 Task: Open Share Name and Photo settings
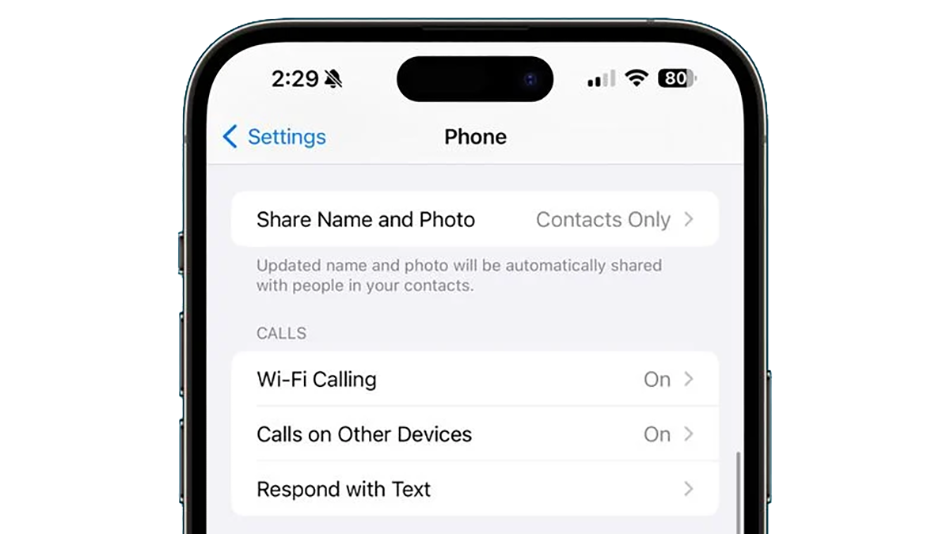[x=474, y=220]
